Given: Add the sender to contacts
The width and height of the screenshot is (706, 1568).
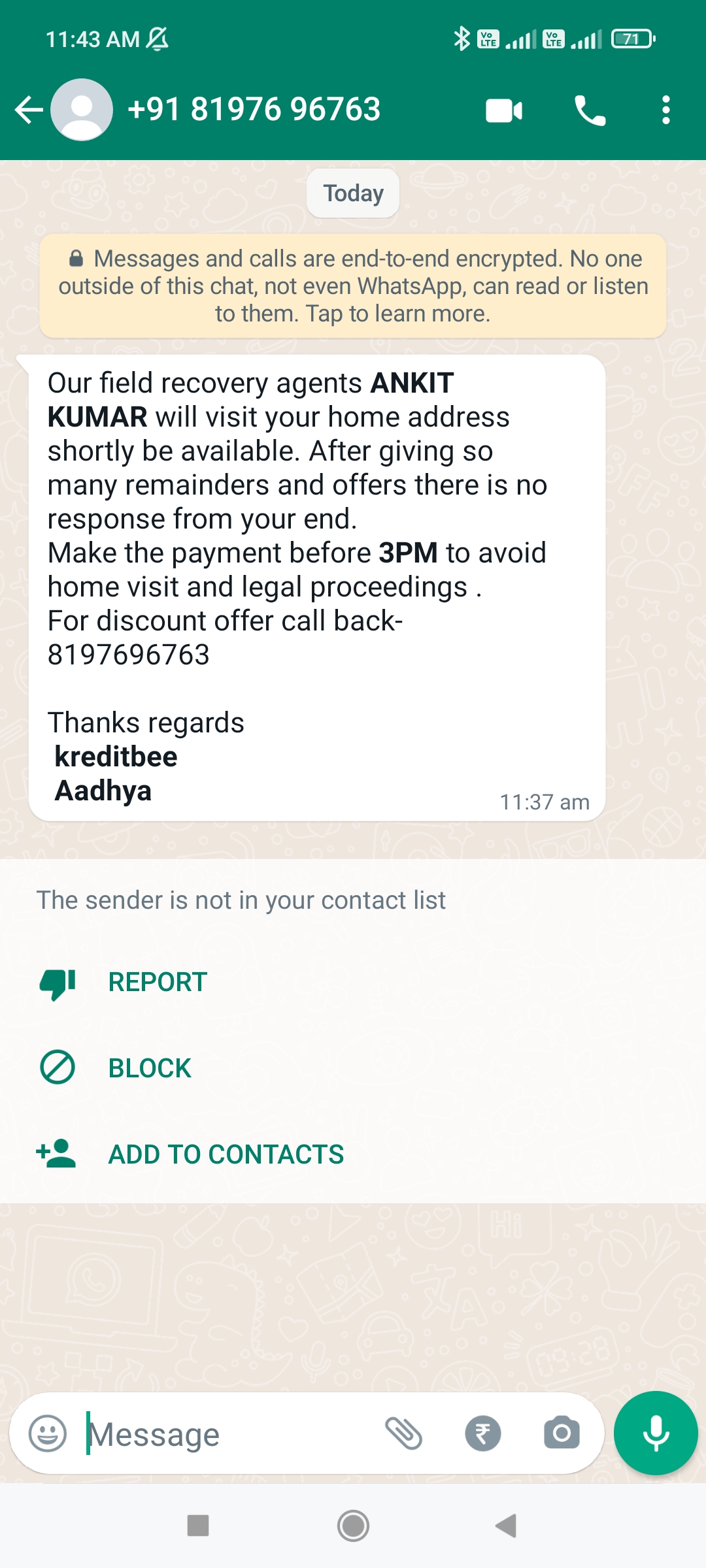Looking at the screenshot, I should click(x=226, y=1154).
